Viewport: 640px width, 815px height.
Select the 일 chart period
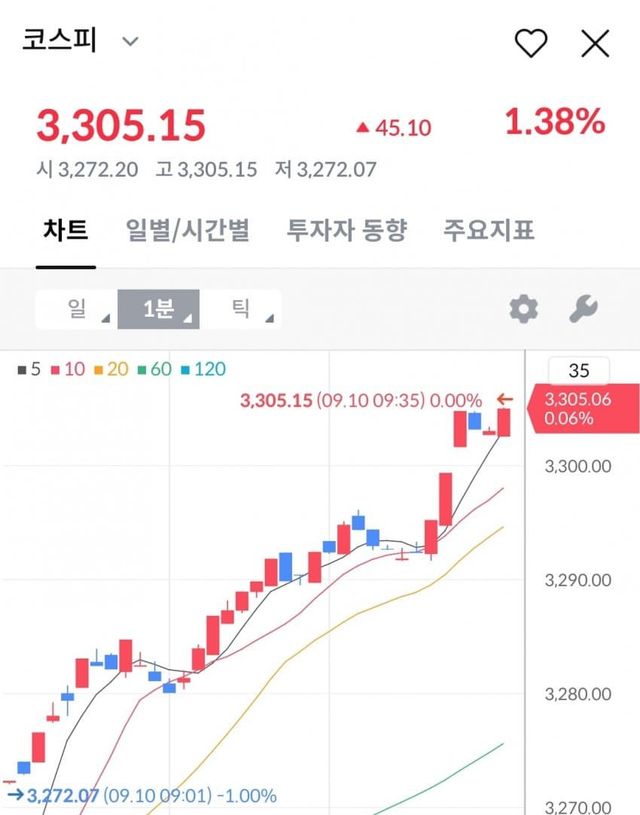(x=77, y=309)
